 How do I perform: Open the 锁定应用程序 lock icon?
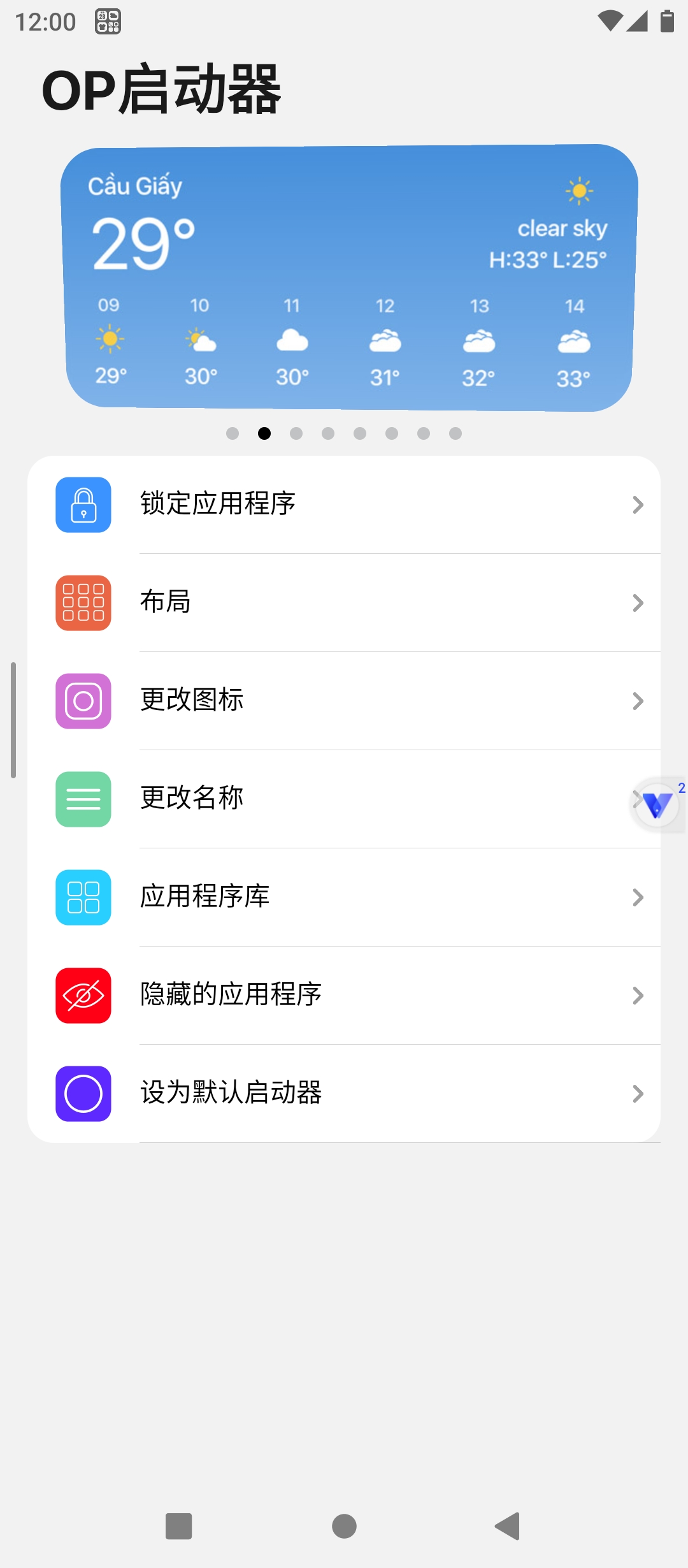click(x=83, y=505)
